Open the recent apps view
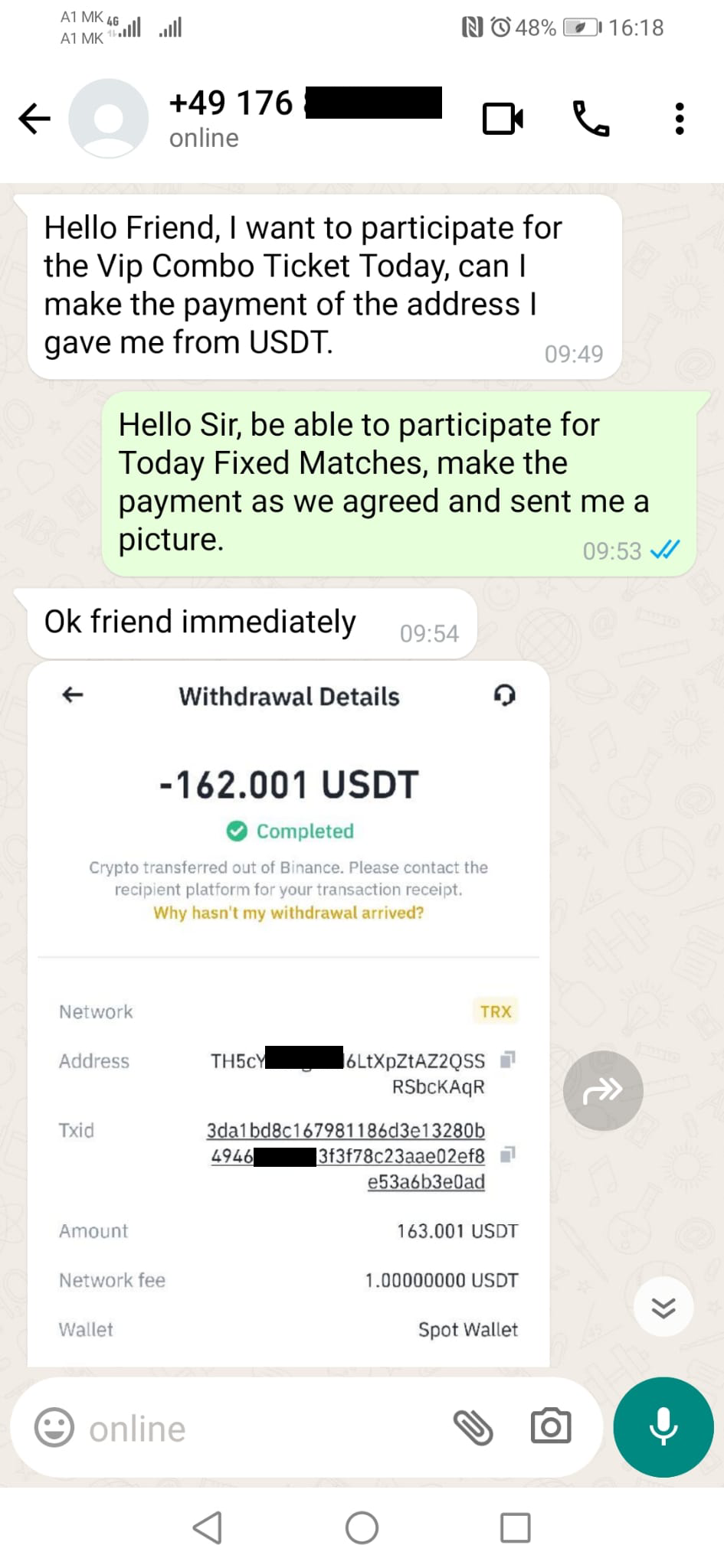Viewport: 724px width, 1568px height. pyautogui.click(x=515, y=1528)
